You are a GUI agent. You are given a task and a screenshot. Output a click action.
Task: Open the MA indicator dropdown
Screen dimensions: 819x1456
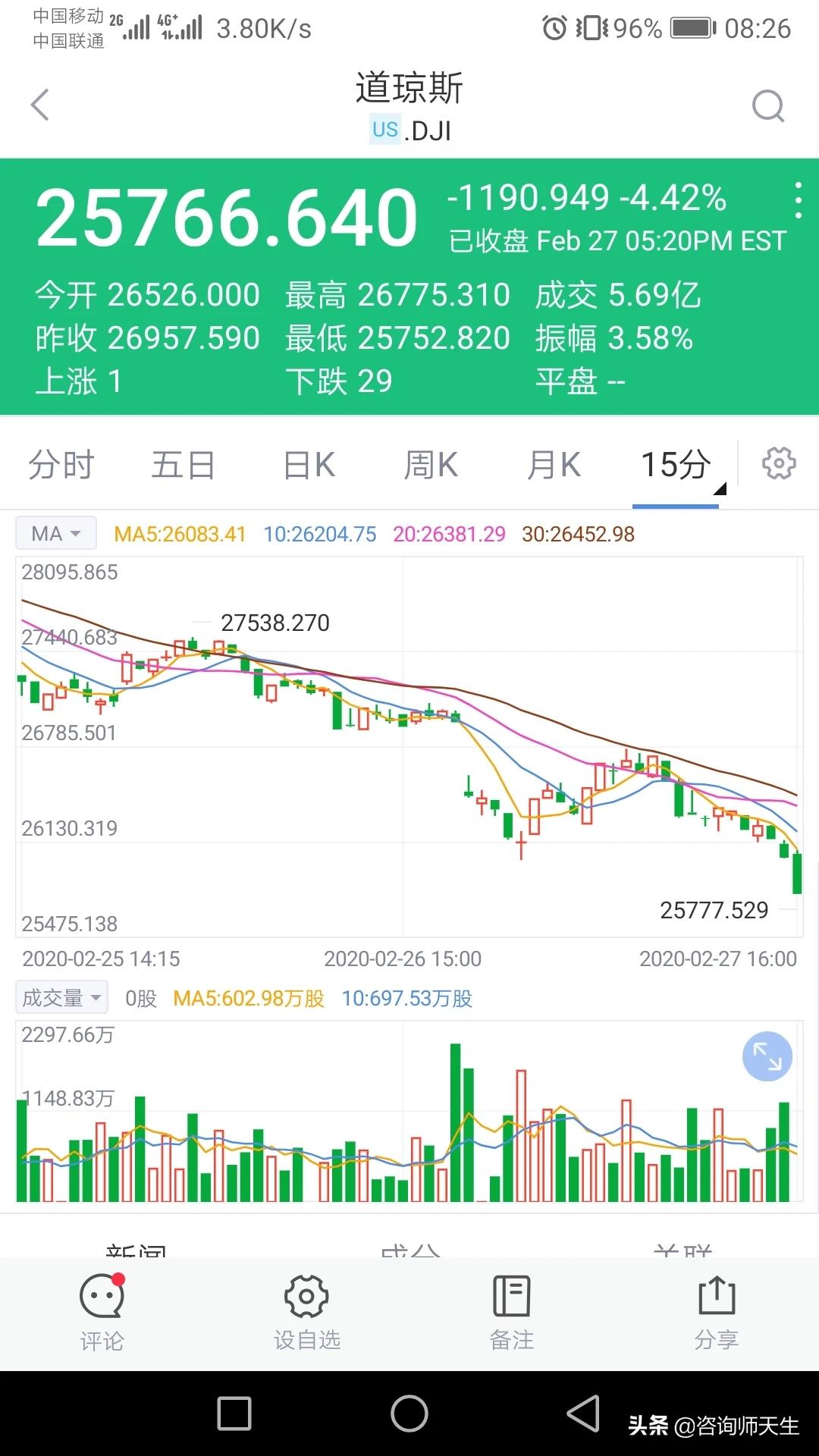point(56,533)
